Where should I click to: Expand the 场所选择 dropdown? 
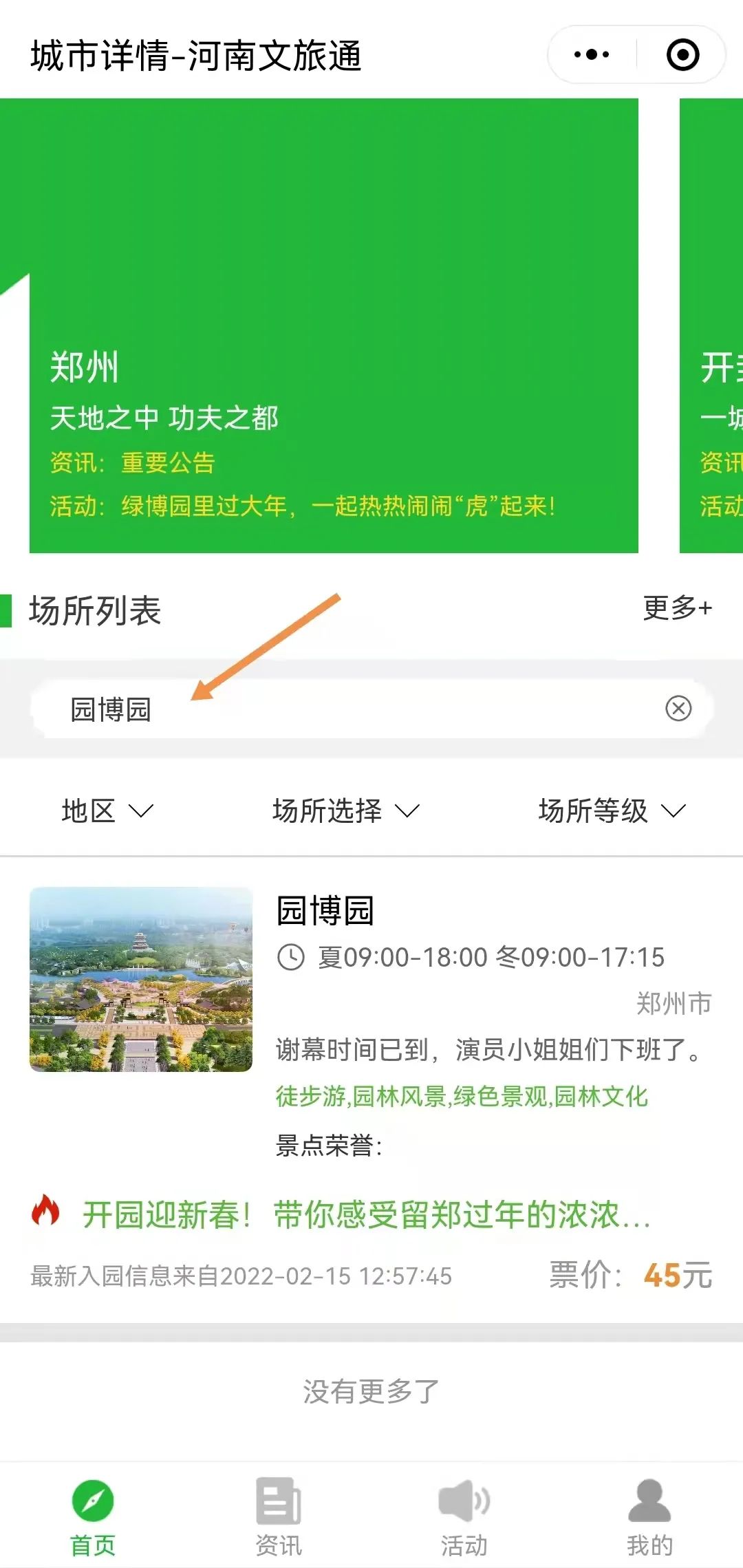click(x=345, y=810)
